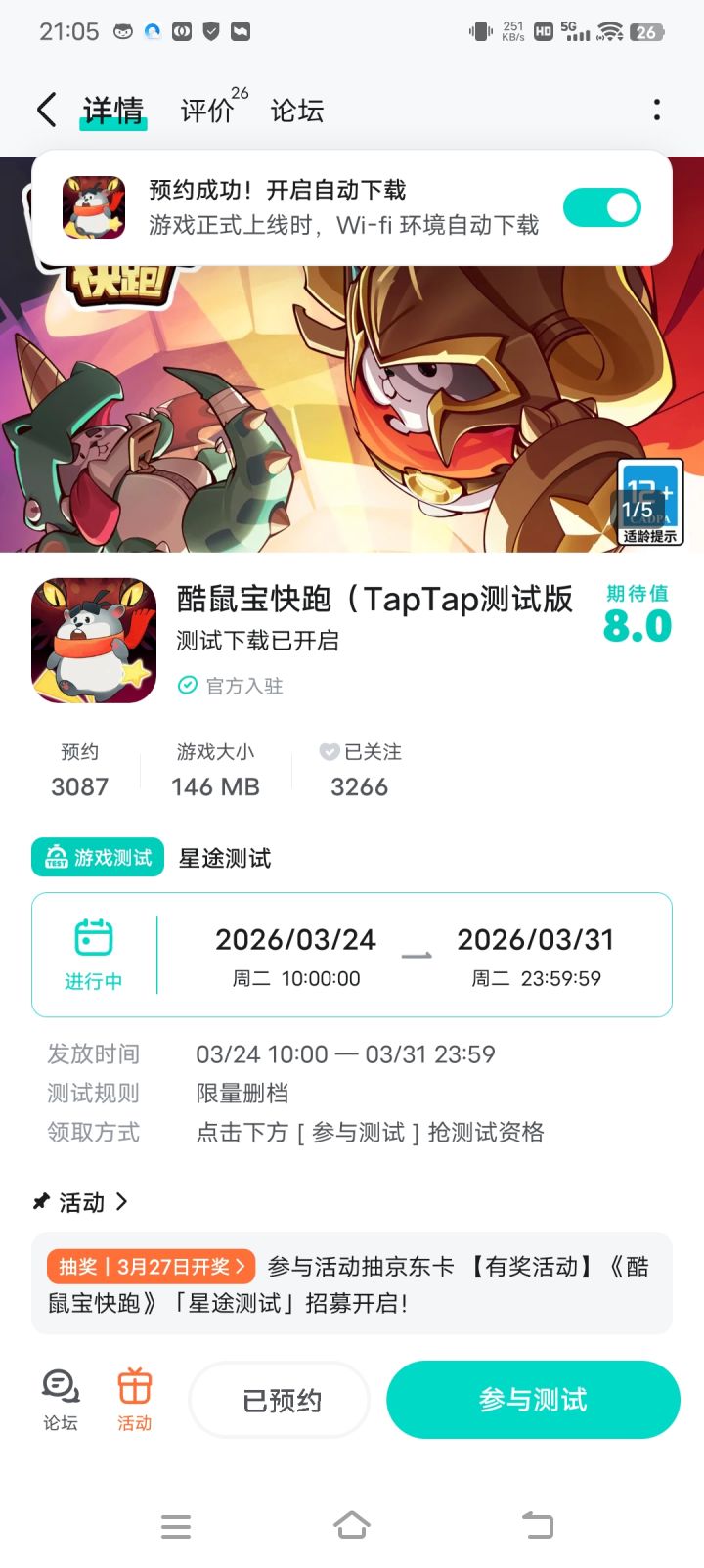Tap the age rating 适龄提示 badge
Viewport: 704px width, 1568px height.
[x=650, y=499]
